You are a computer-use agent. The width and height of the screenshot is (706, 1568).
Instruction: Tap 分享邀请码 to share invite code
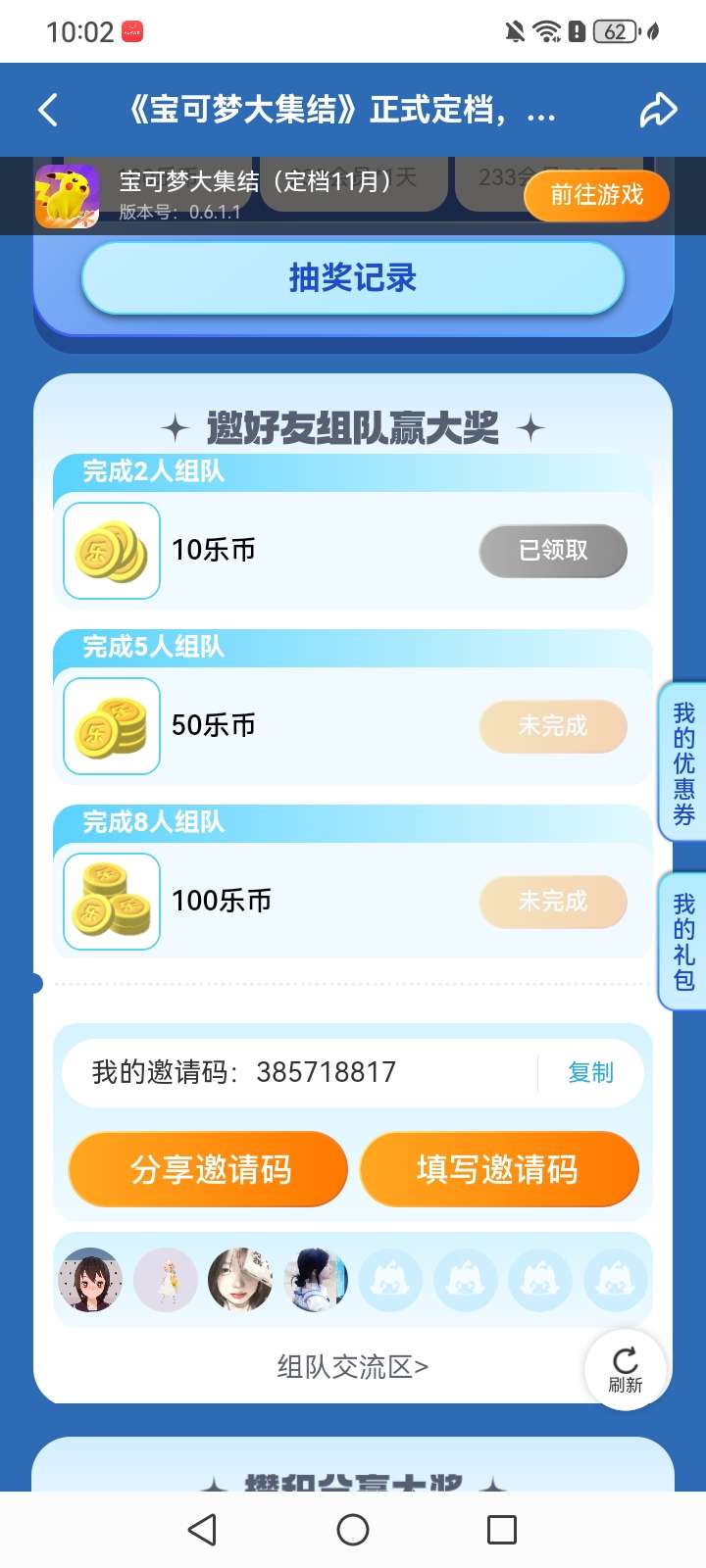(209, 1169)
